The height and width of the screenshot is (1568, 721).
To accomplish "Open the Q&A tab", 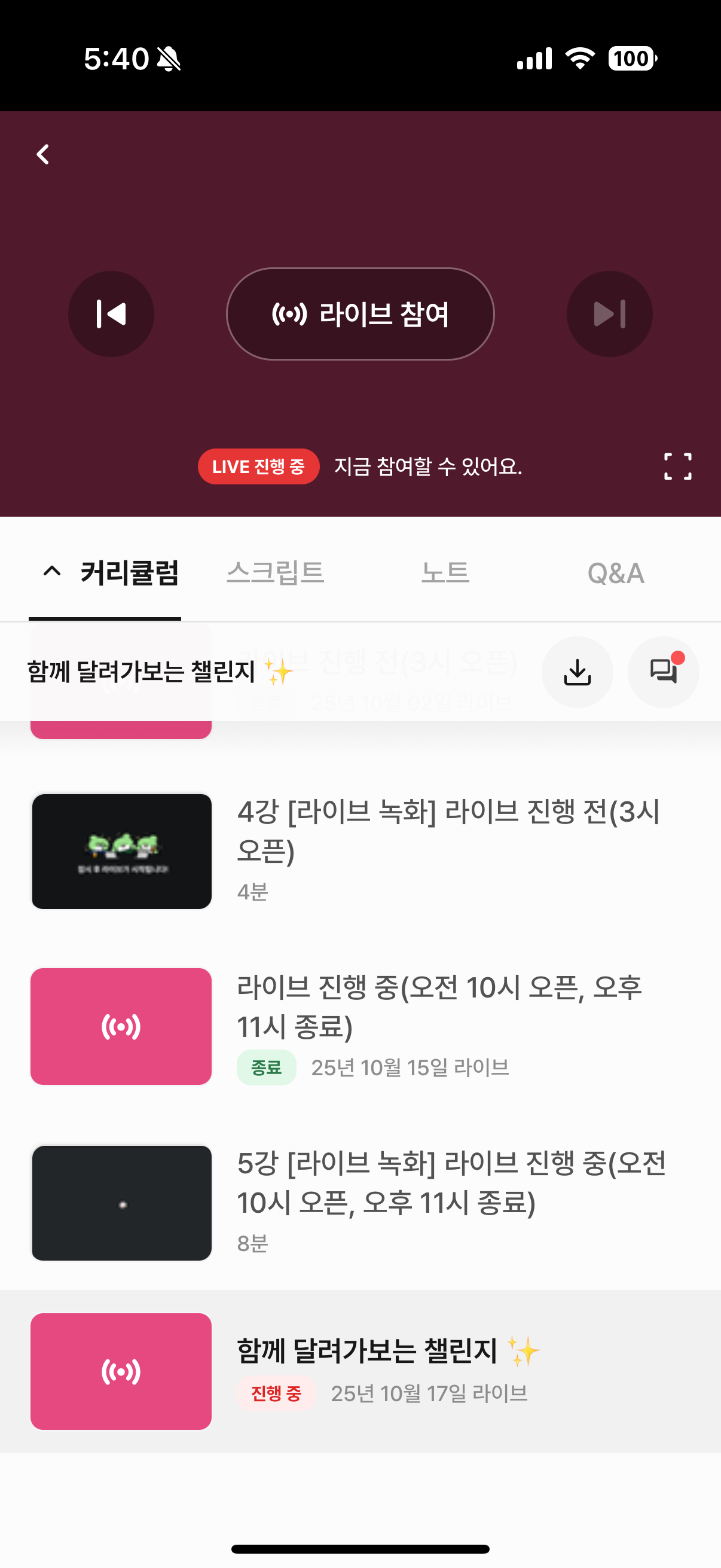I will coord(615,573).
